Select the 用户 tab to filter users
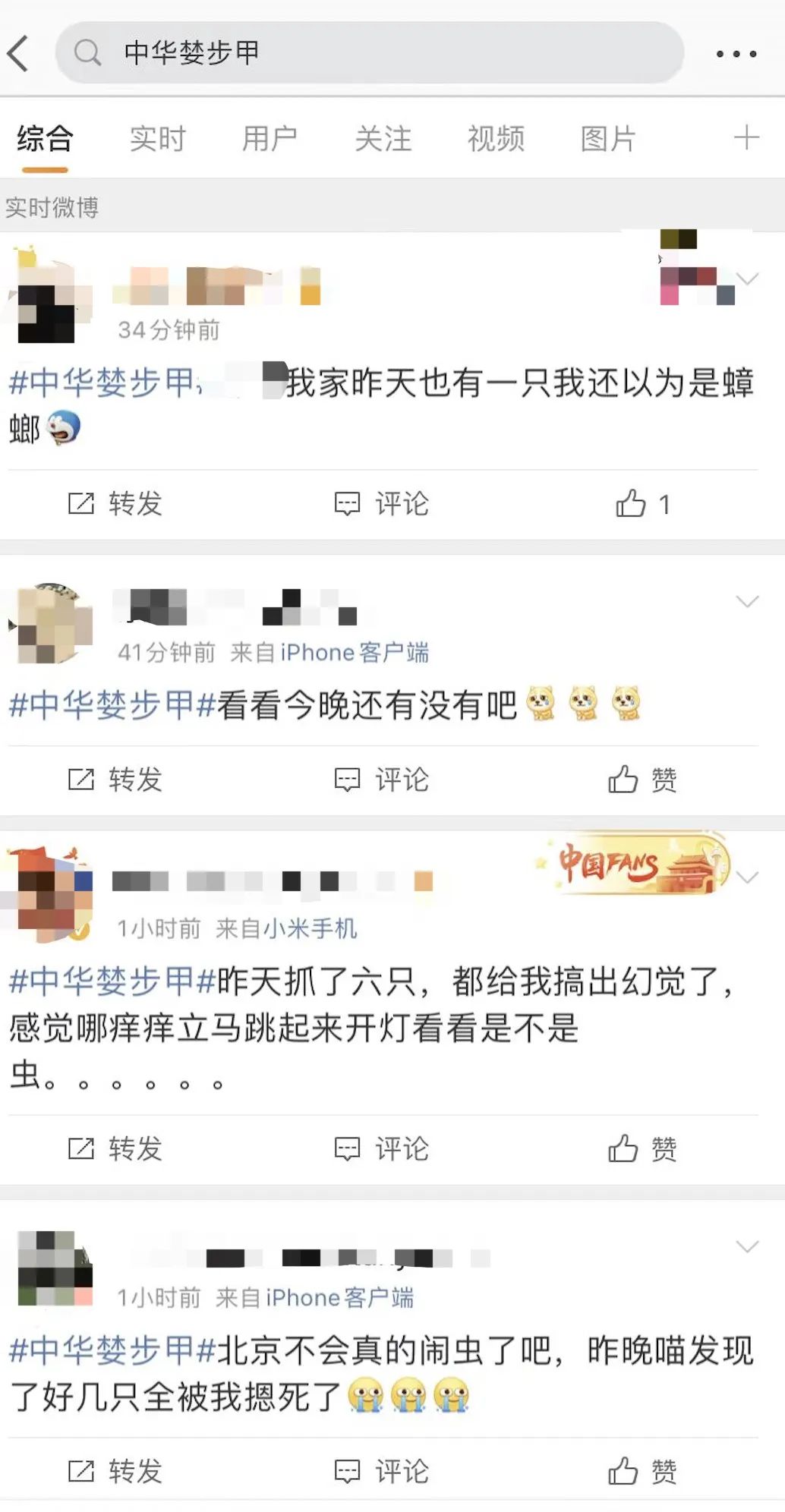The height and width of the screenshot is (1512, 785). tap(270, 138)
